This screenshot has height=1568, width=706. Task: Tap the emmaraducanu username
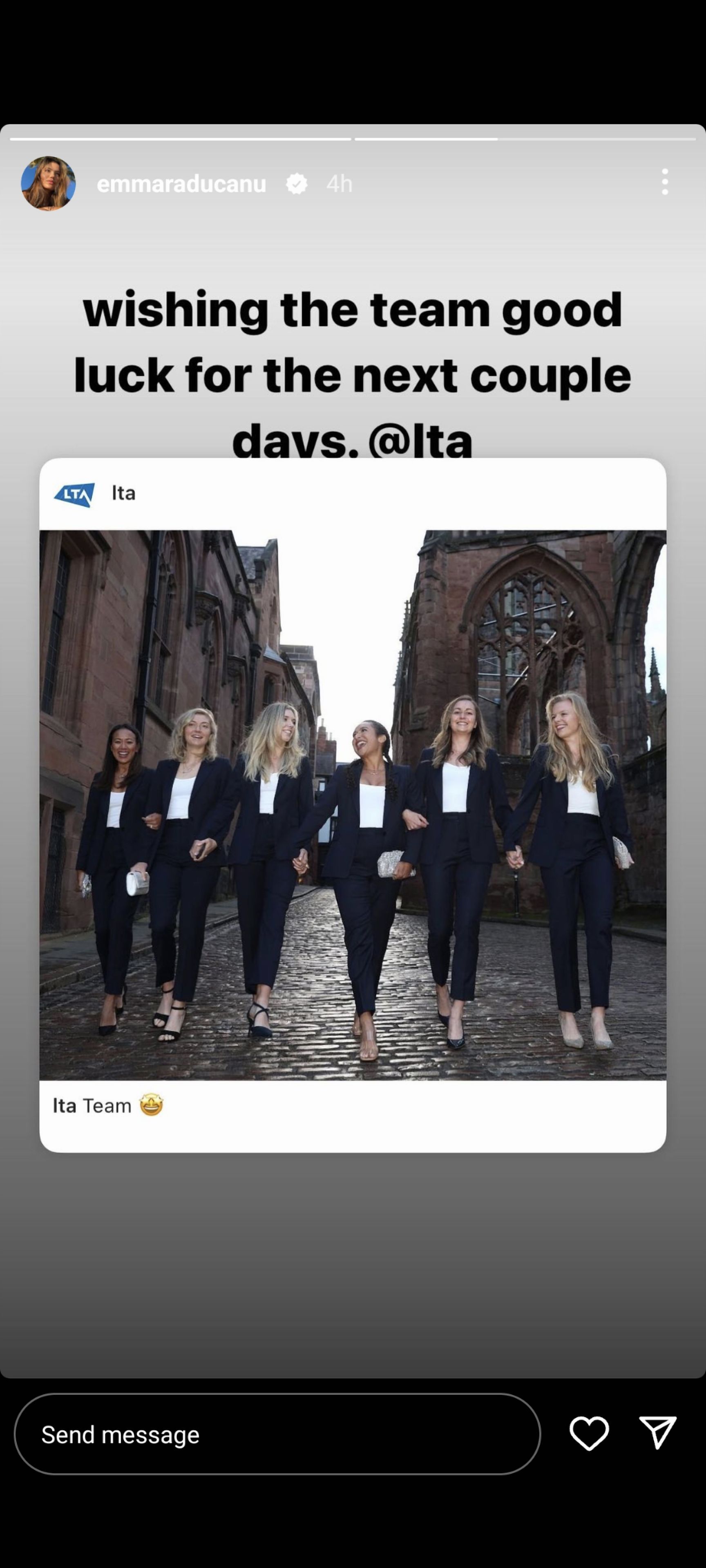click(181, 183)
